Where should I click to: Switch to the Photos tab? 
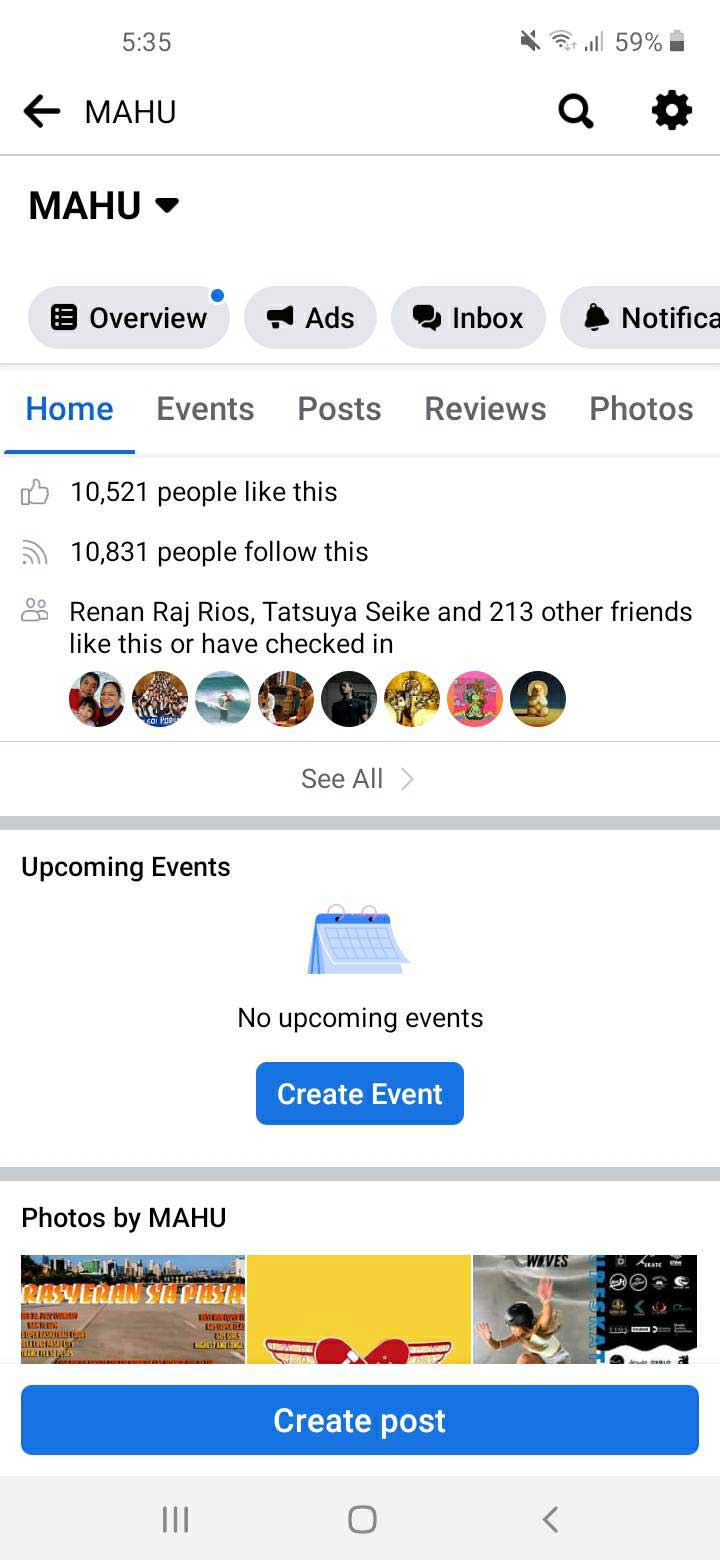pos(641,409)
